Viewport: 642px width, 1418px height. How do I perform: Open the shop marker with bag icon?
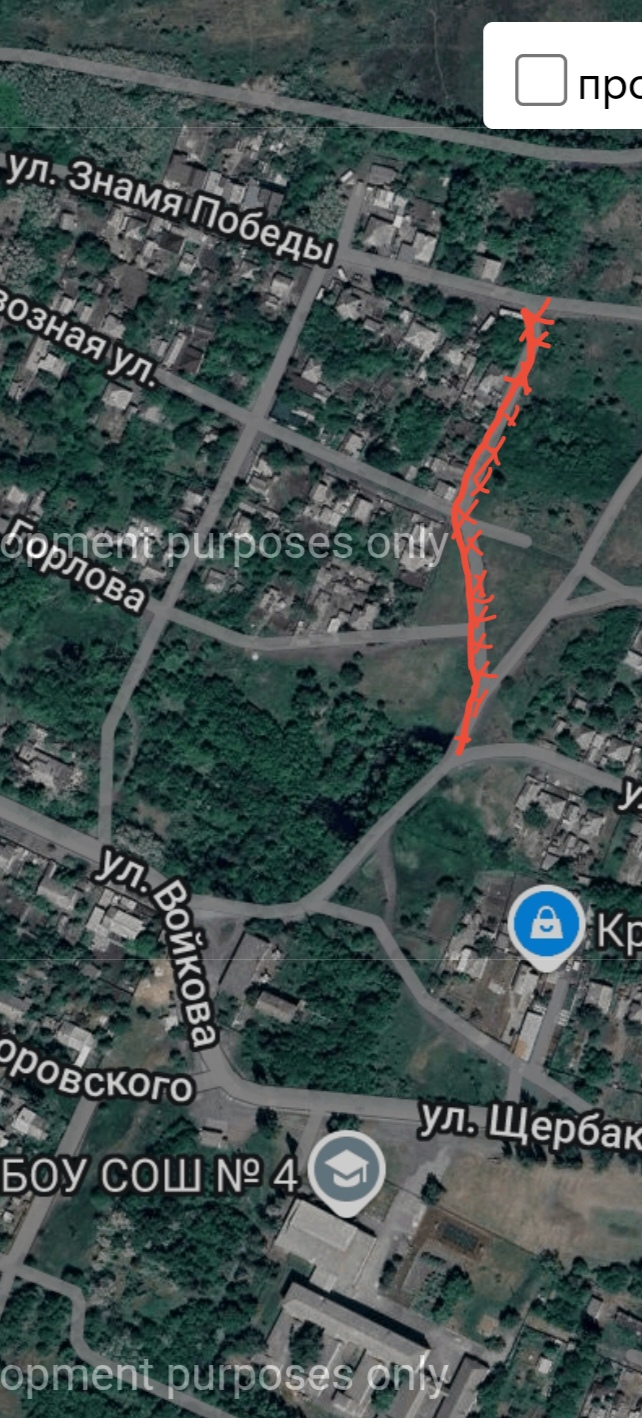(x=546, y=925)
